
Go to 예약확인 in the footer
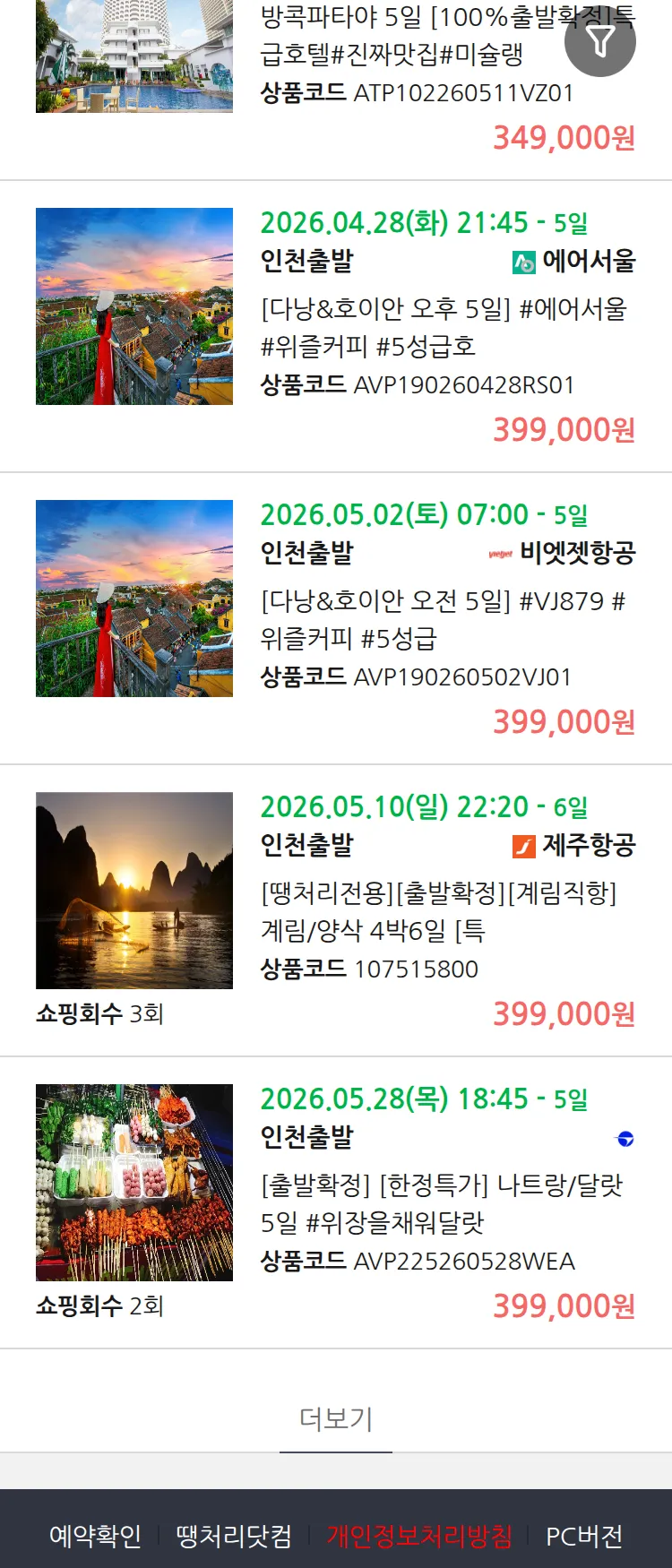(95, 1536)
